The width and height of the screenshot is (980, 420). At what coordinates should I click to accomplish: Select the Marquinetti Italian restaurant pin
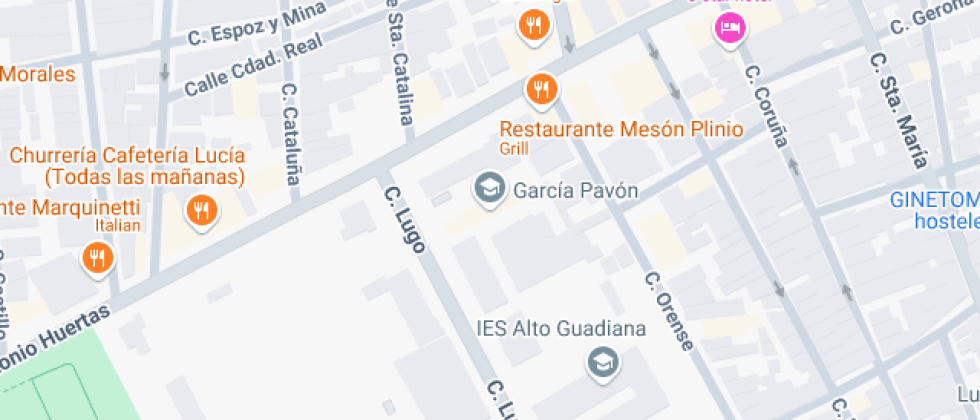point(97,260)
